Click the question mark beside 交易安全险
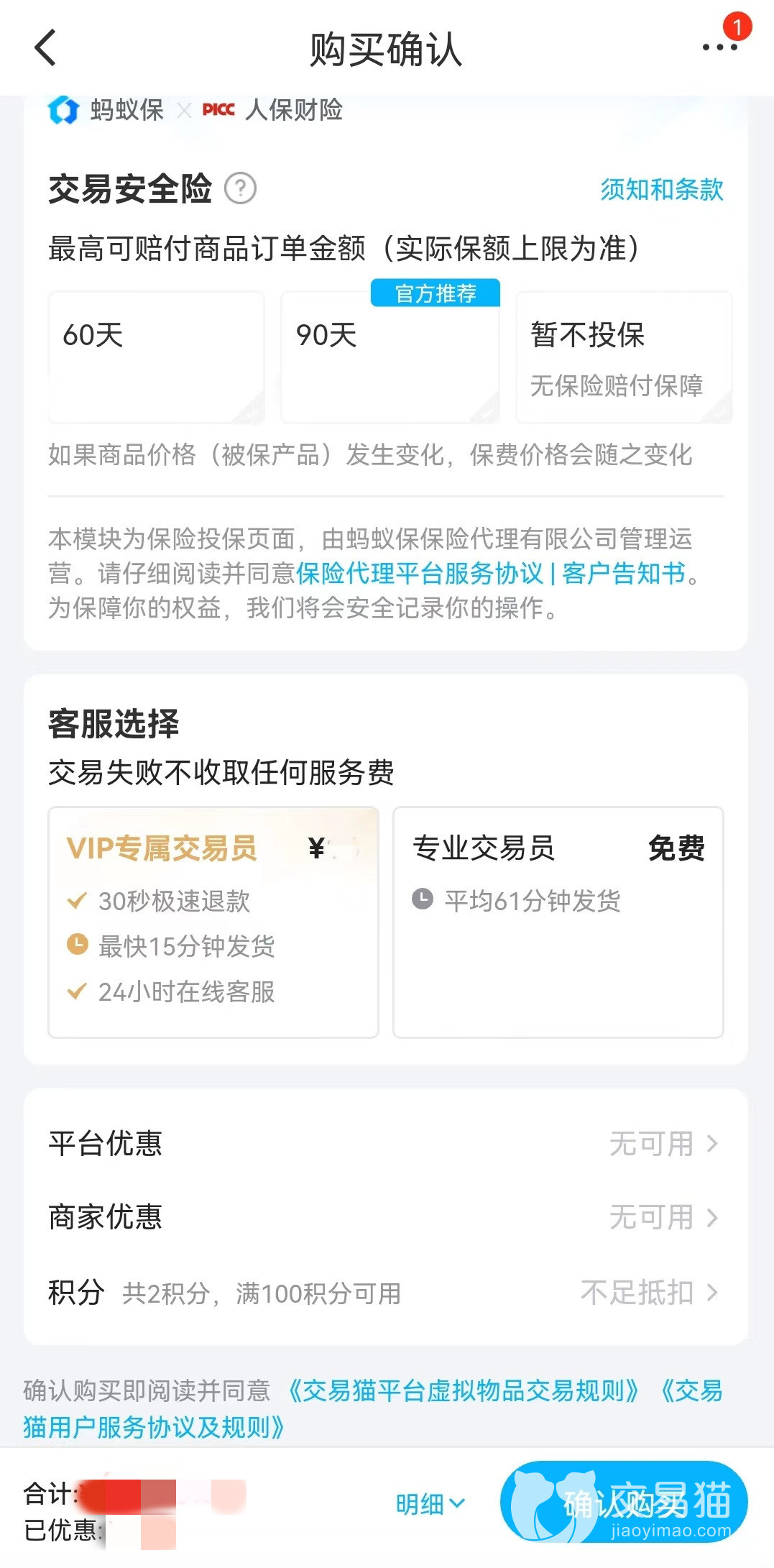Viewport: 774px width, 1568px height. [x=239, y=187]
